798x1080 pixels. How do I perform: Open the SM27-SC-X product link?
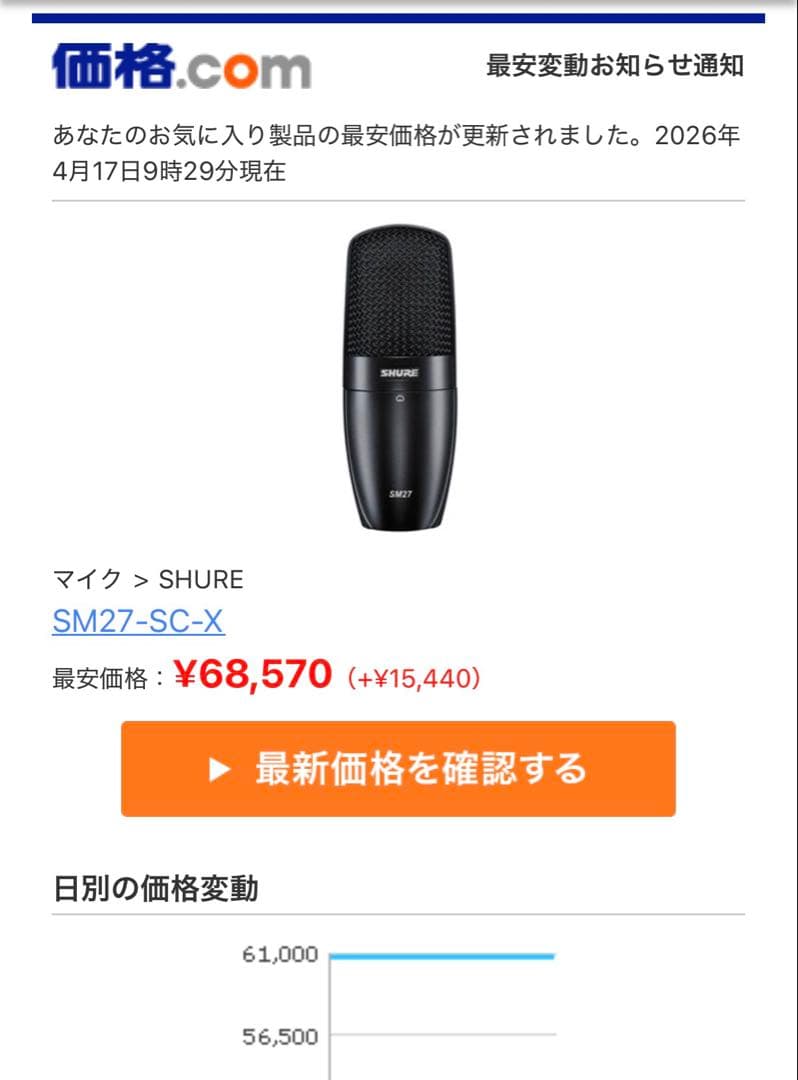140,622
